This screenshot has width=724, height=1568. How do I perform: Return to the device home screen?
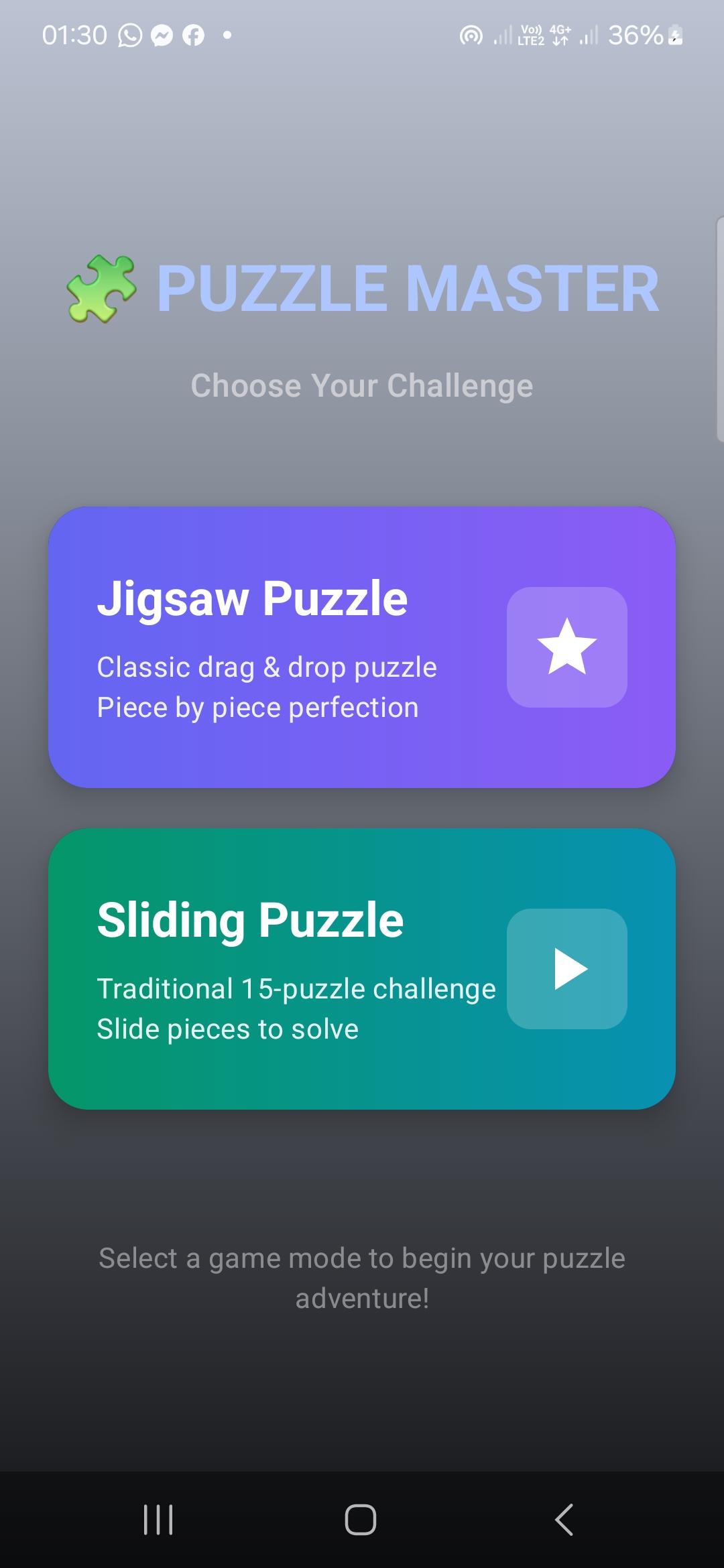(x=361, y=1519)
